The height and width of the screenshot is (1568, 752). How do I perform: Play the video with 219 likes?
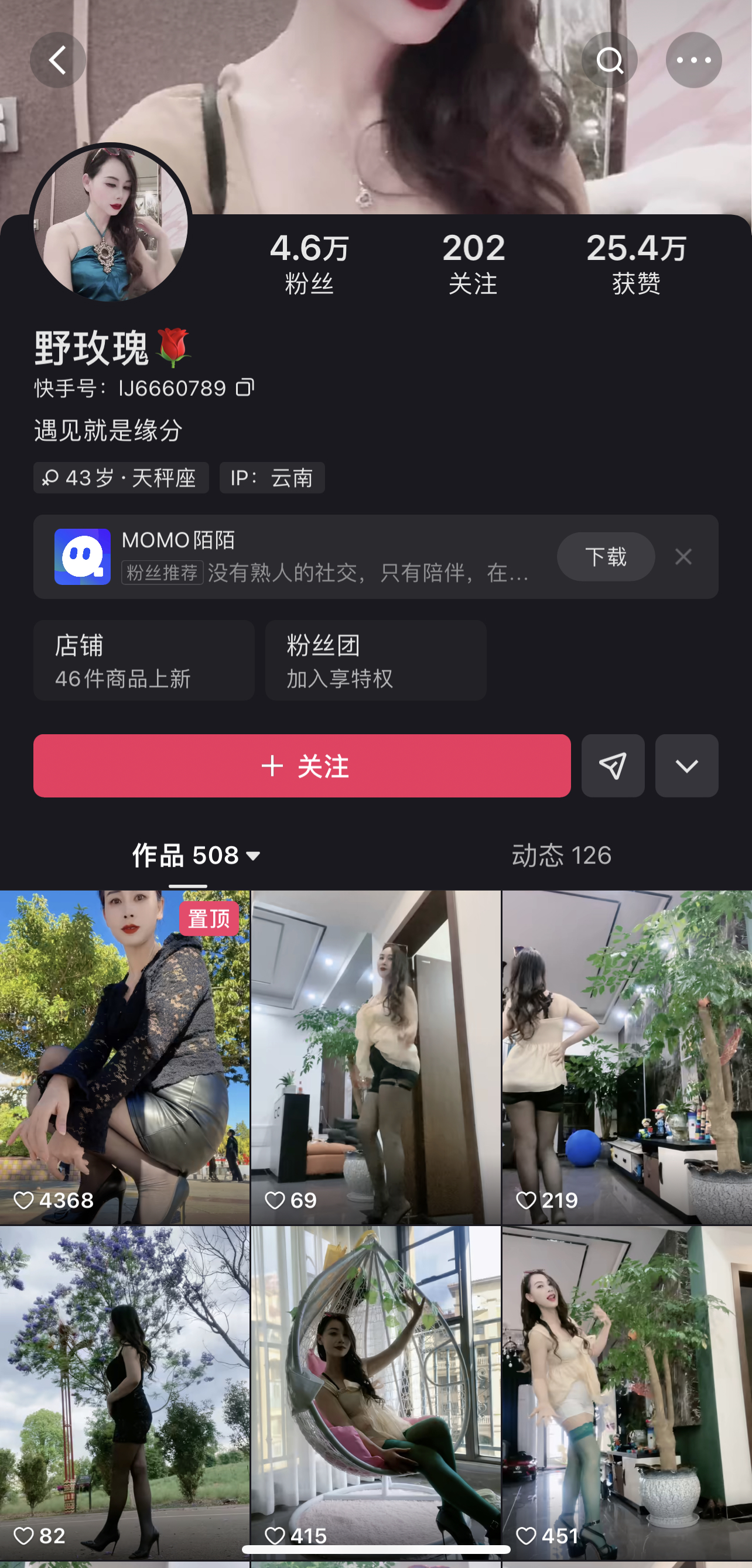627,1058
